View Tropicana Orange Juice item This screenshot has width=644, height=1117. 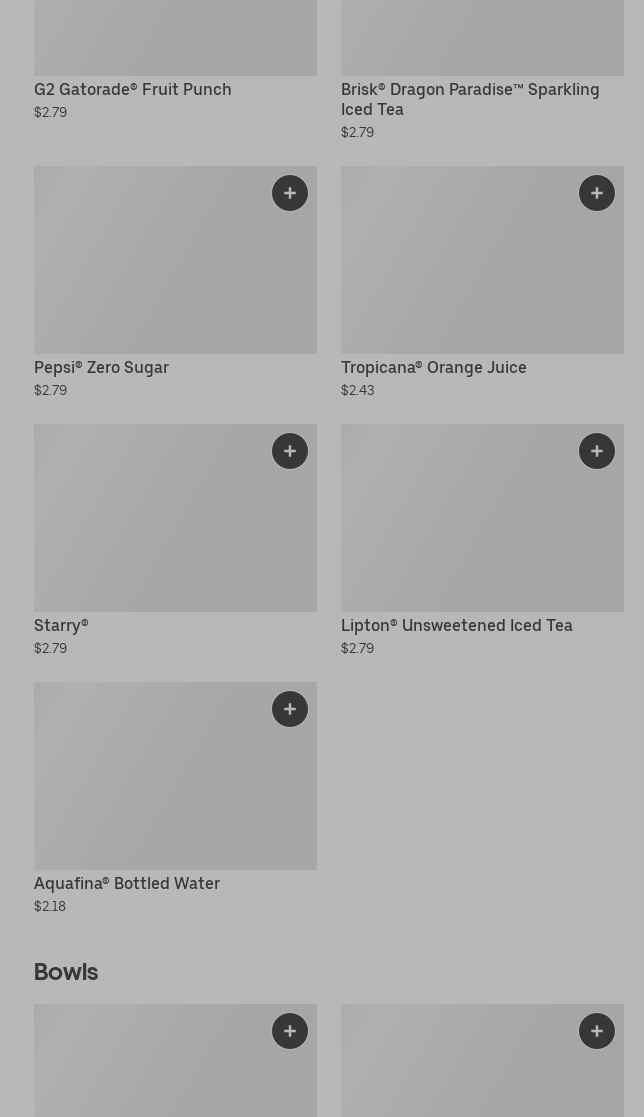[x=434, y=367]
